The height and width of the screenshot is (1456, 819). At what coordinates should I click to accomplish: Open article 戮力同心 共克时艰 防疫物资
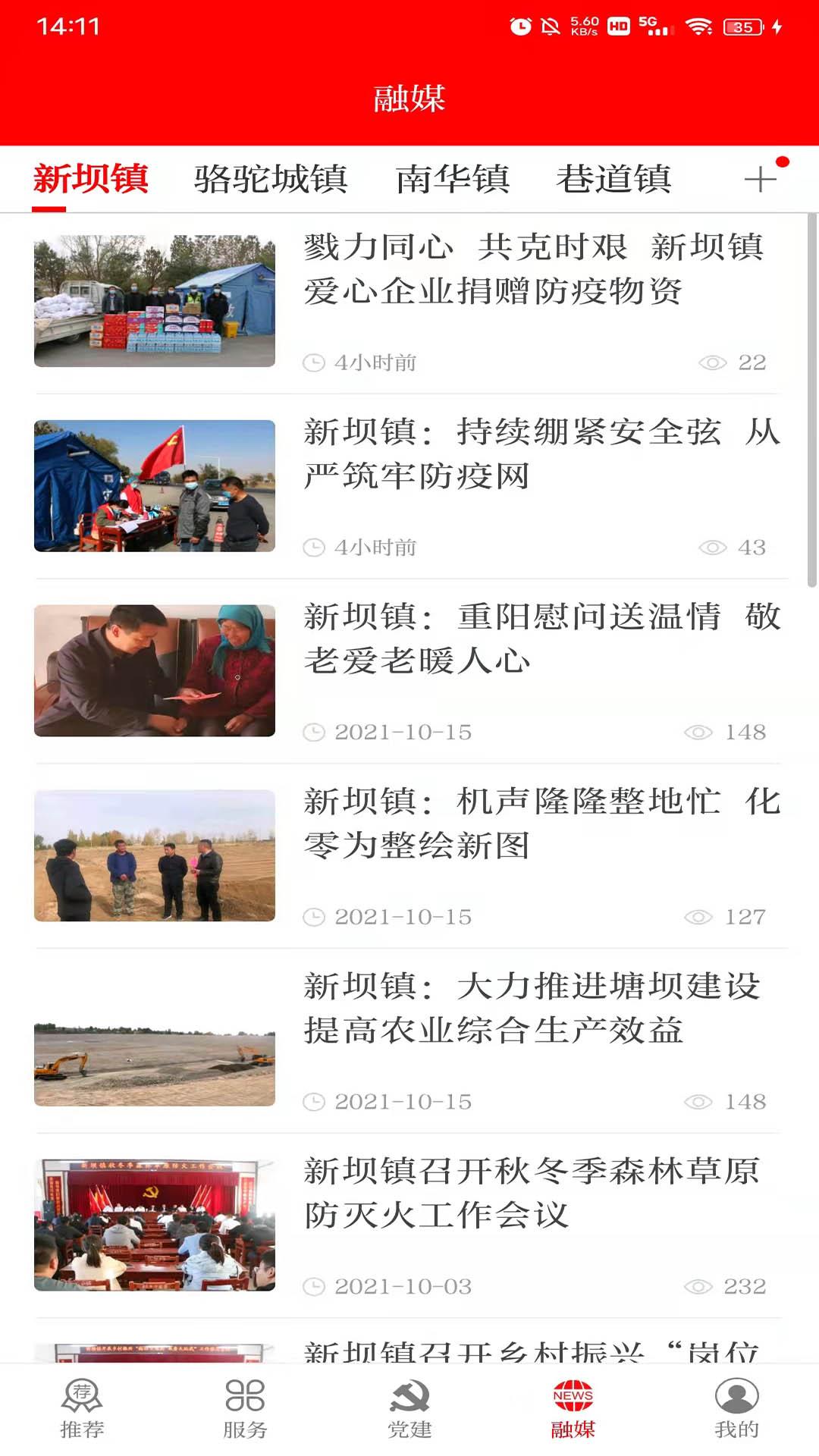click(533, 269)
